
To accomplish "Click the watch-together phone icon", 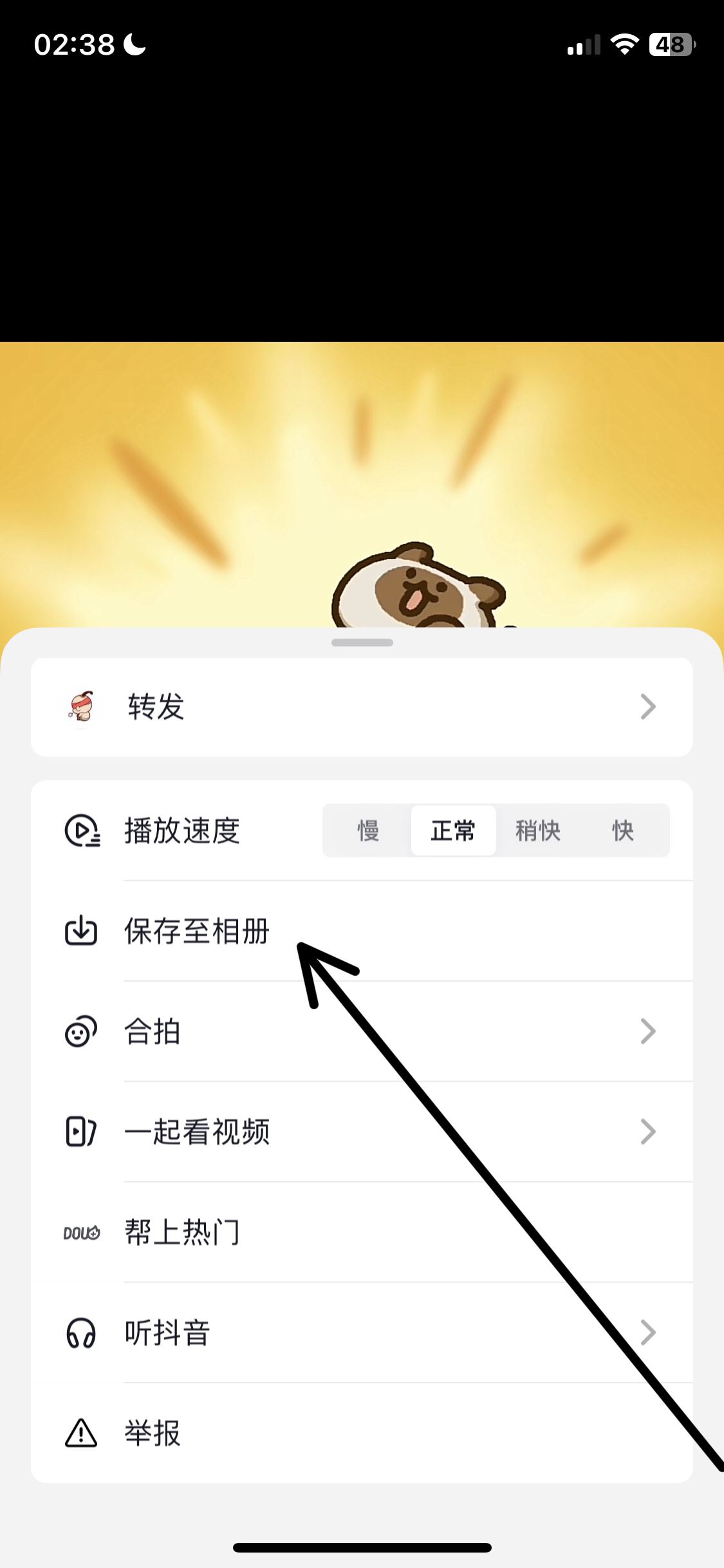I will [x=80, y=1132].
